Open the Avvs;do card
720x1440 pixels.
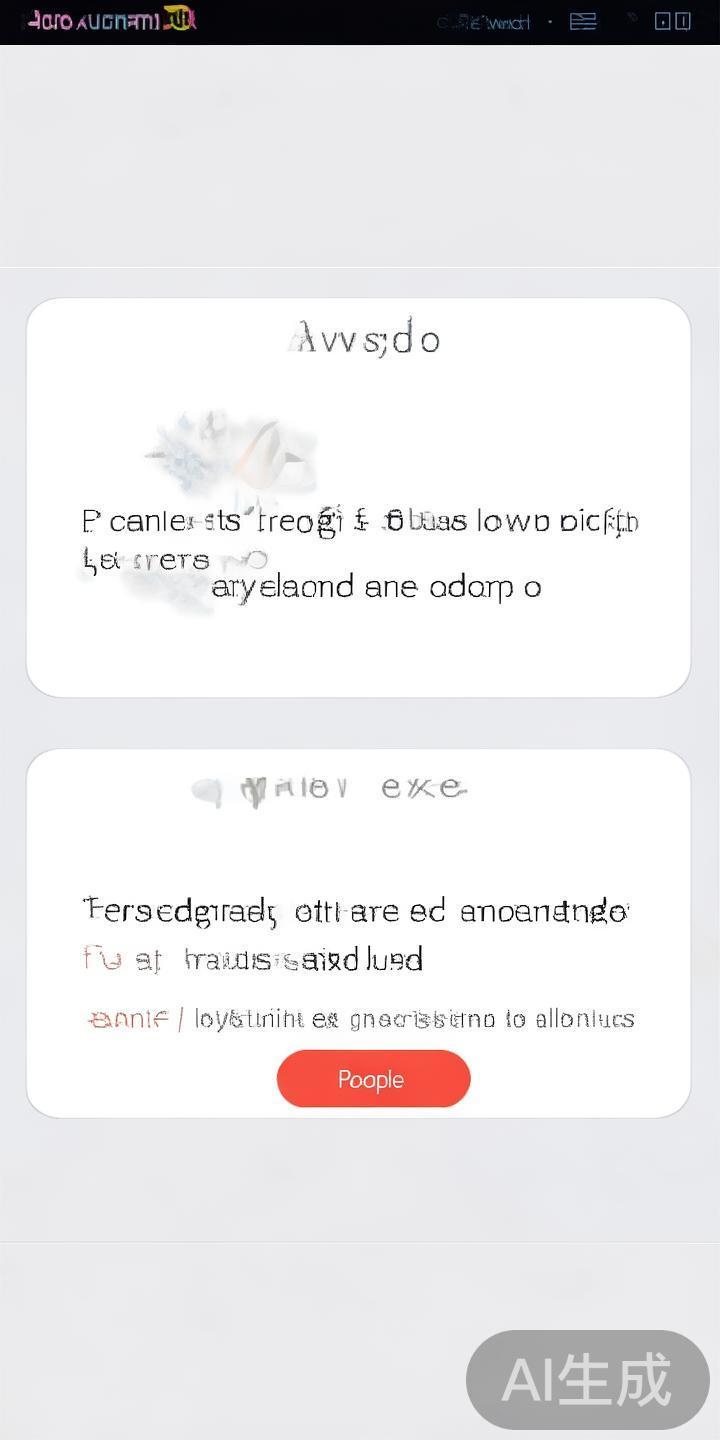[x=358, y=497]
